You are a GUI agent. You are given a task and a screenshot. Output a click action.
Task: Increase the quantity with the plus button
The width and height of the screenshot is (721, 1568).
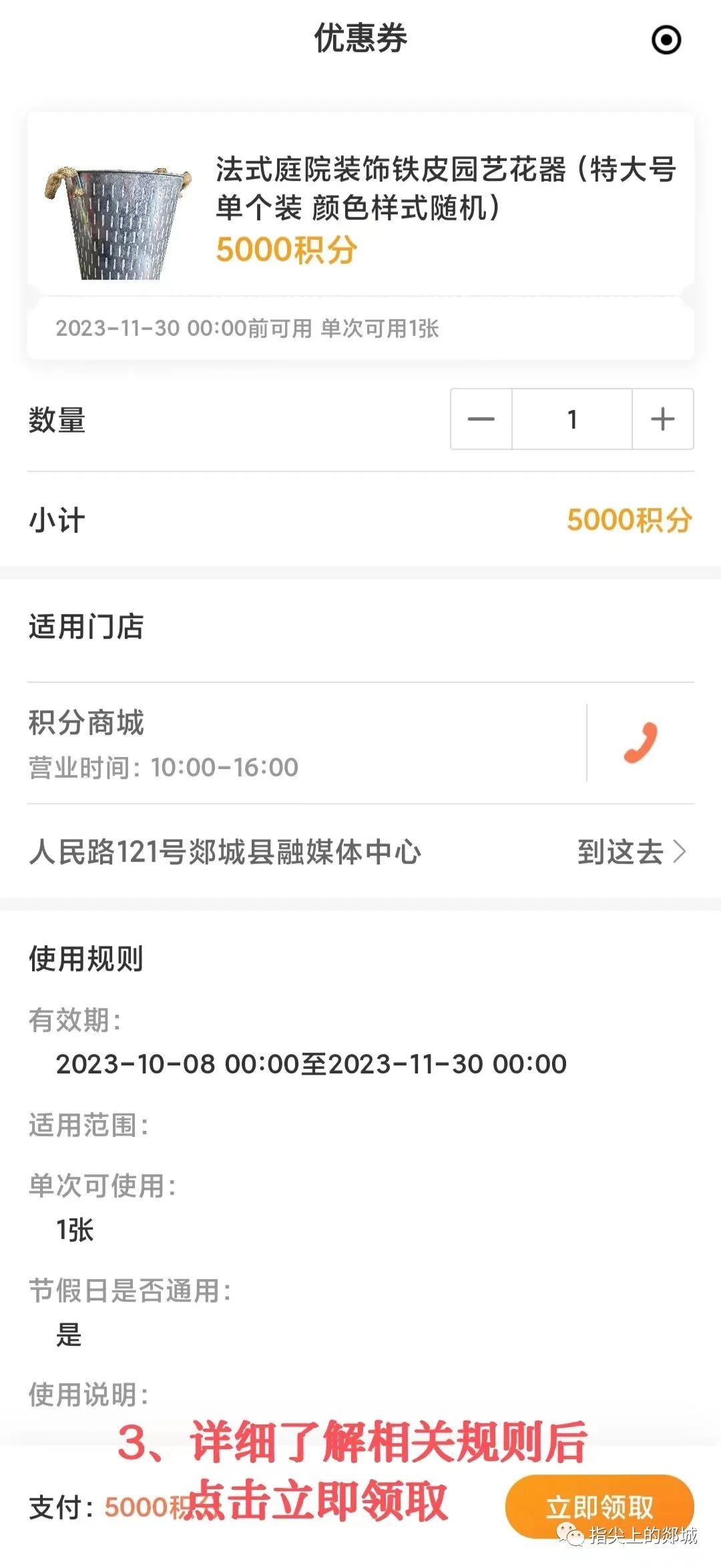[662, 419]
